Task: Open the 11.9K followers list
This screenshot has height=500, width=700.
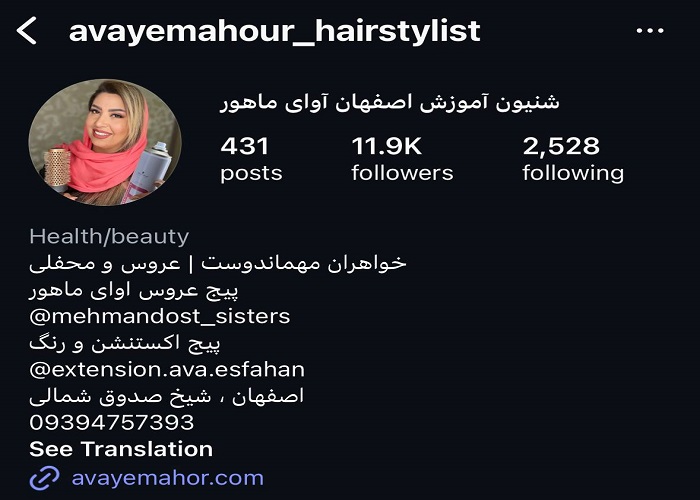Action: (402, 159)
